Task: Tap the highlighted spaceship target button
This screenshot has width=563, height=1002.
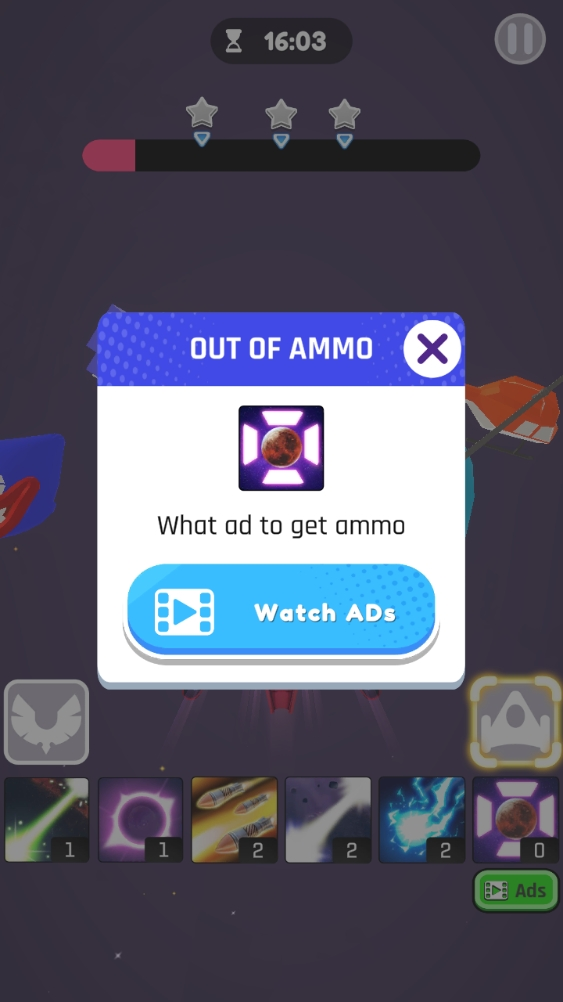Action: coord(516,722)
